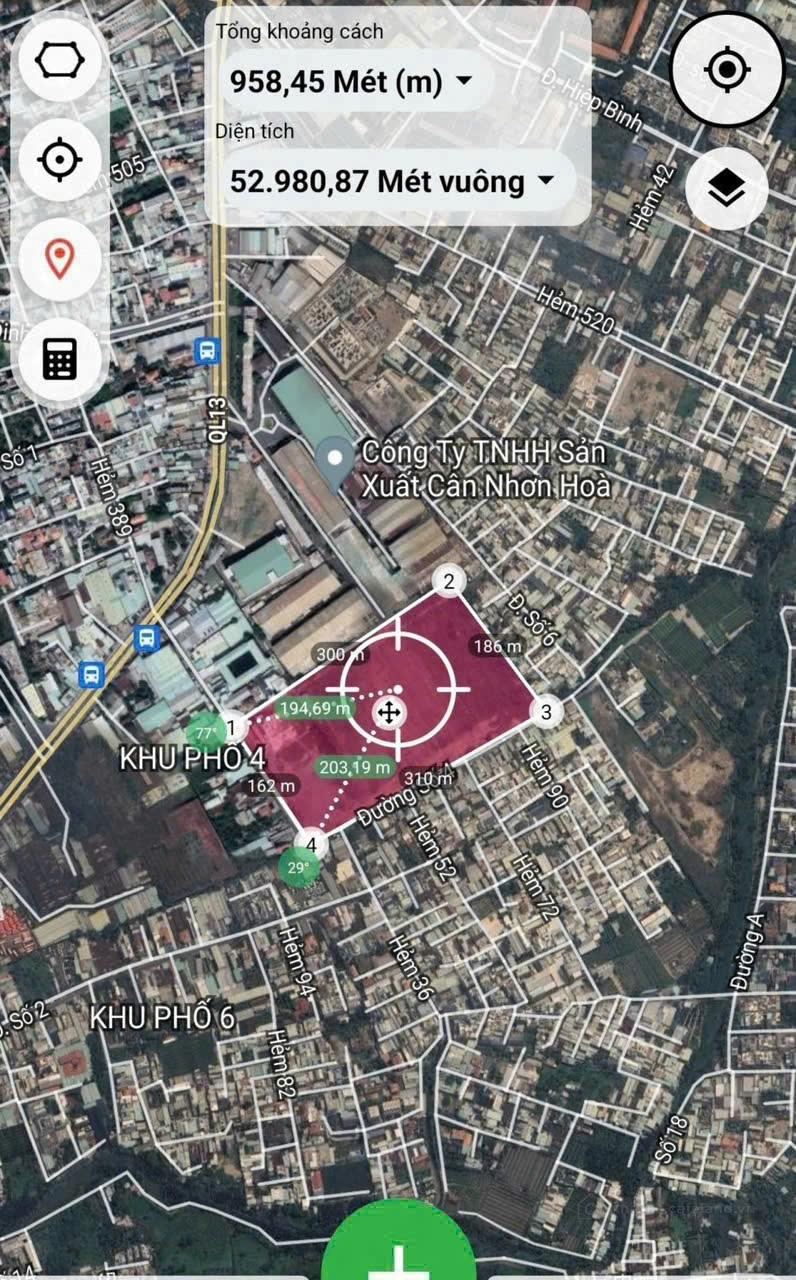Select polygon vertex marker 3
Screen dimensions: 796x1280
tap(545, 712)
